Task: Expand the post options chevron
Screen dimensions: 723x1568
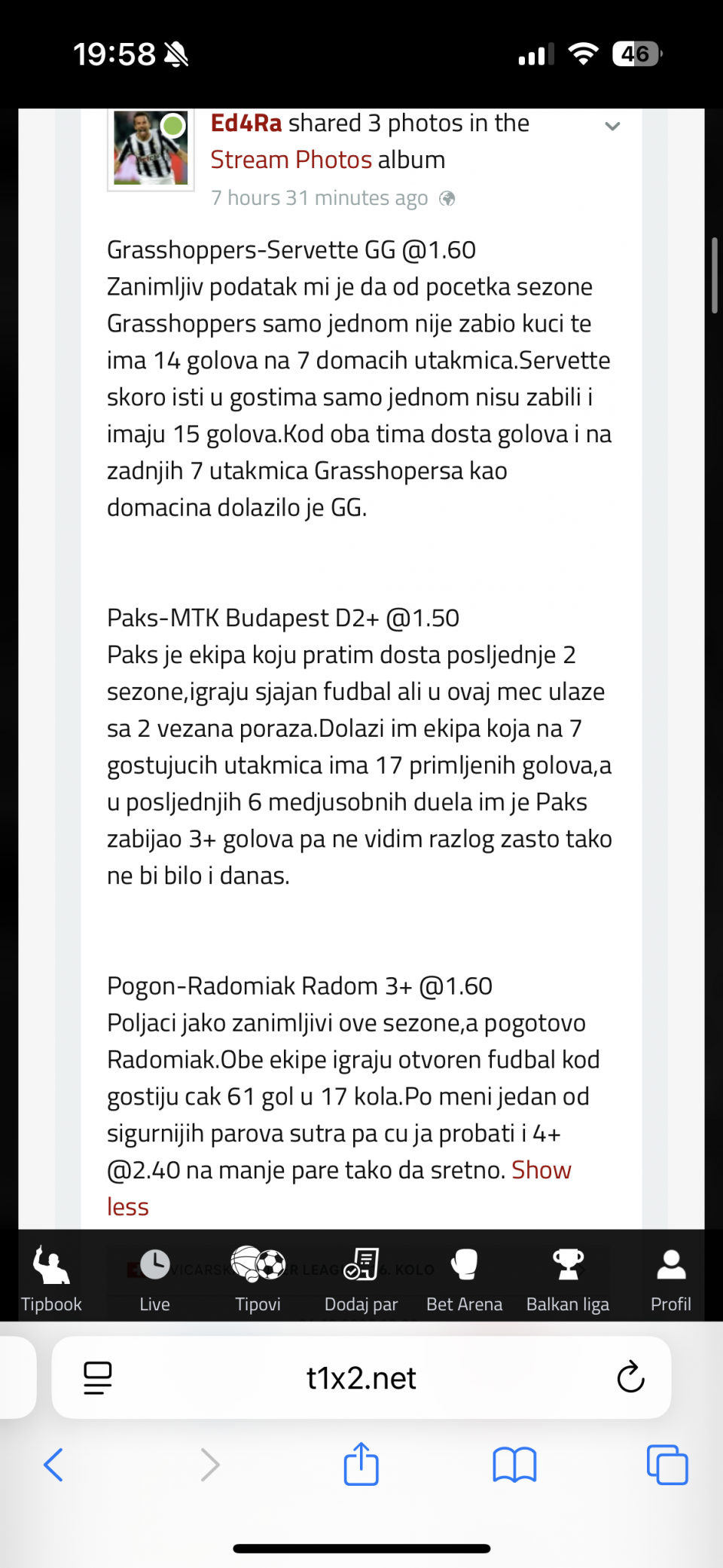Action: (x=612, y=127)
